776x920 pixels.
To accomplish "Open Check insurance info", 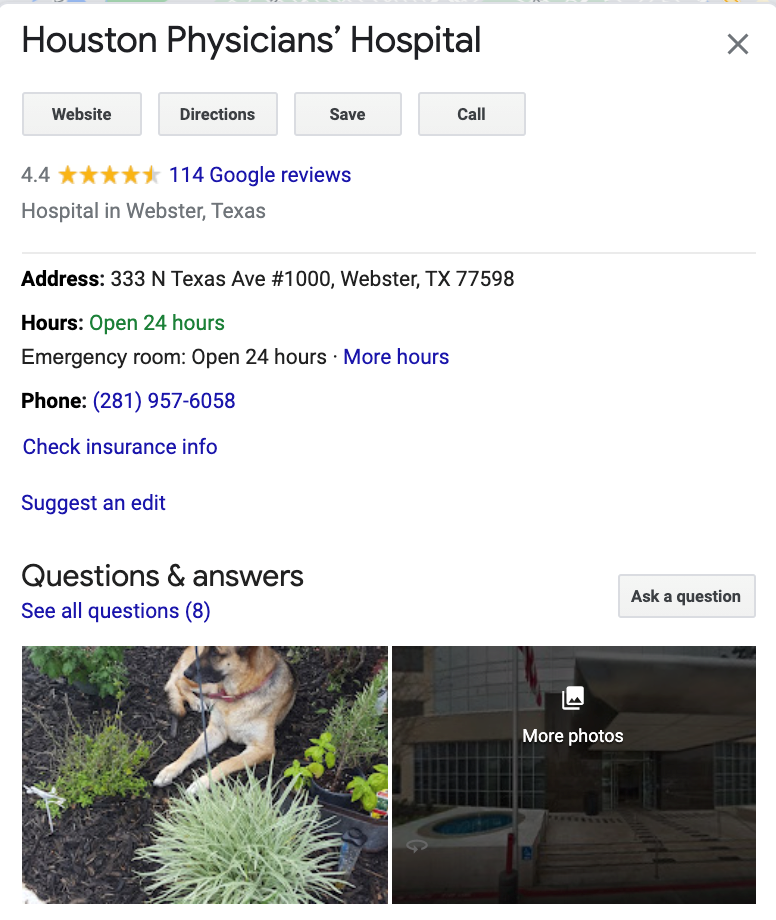I will pos(120,447).
